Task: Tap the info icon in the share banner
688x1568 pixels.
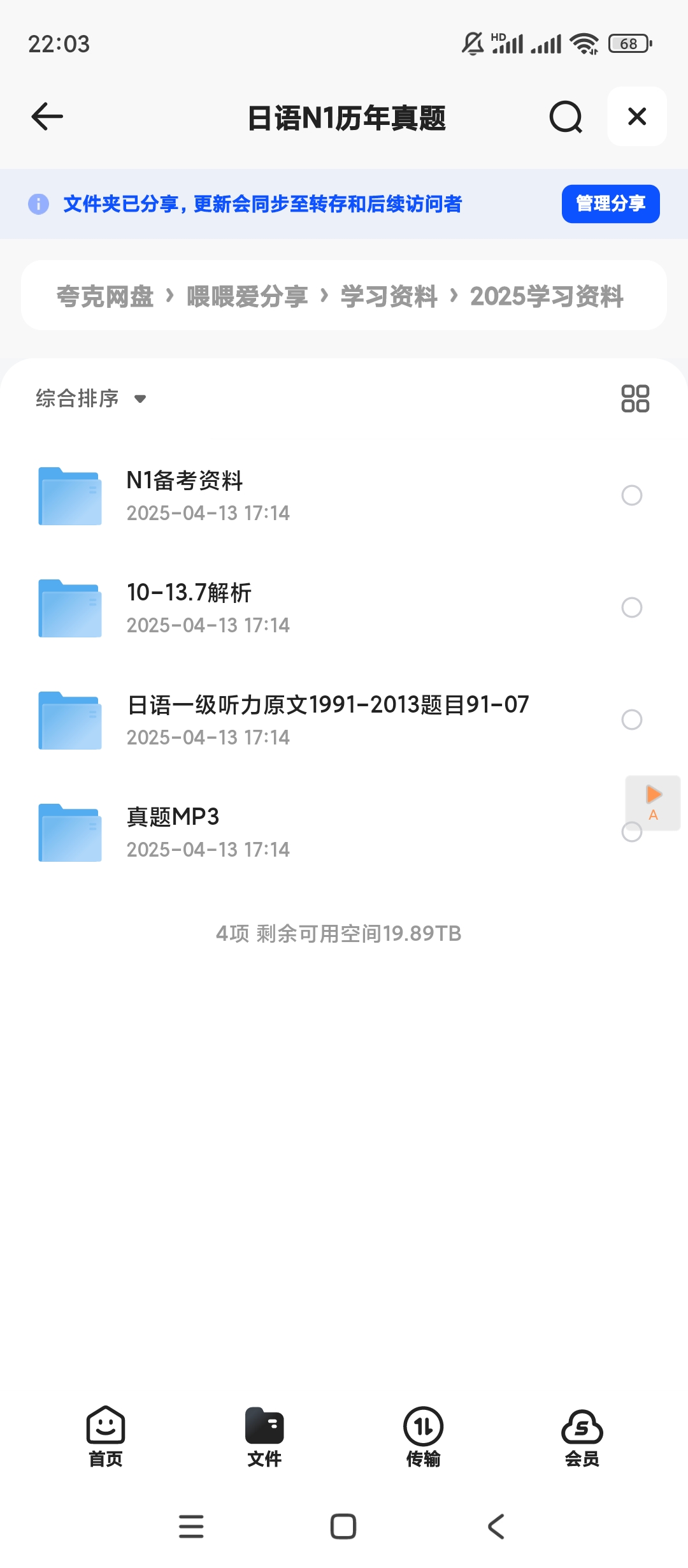Action: 38,204
